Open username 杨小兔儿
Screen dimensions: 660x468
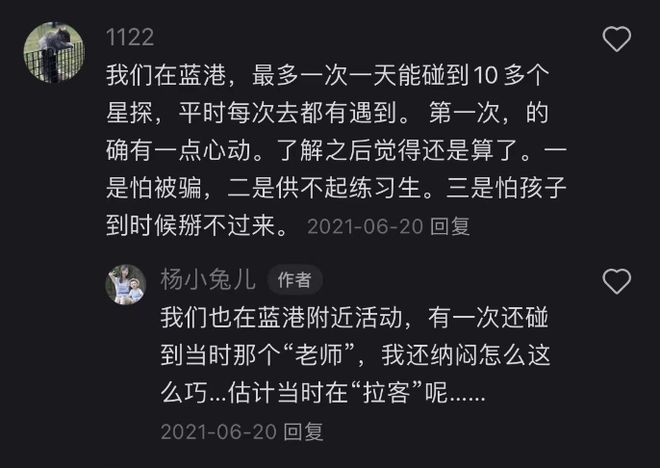click(208, 280)
